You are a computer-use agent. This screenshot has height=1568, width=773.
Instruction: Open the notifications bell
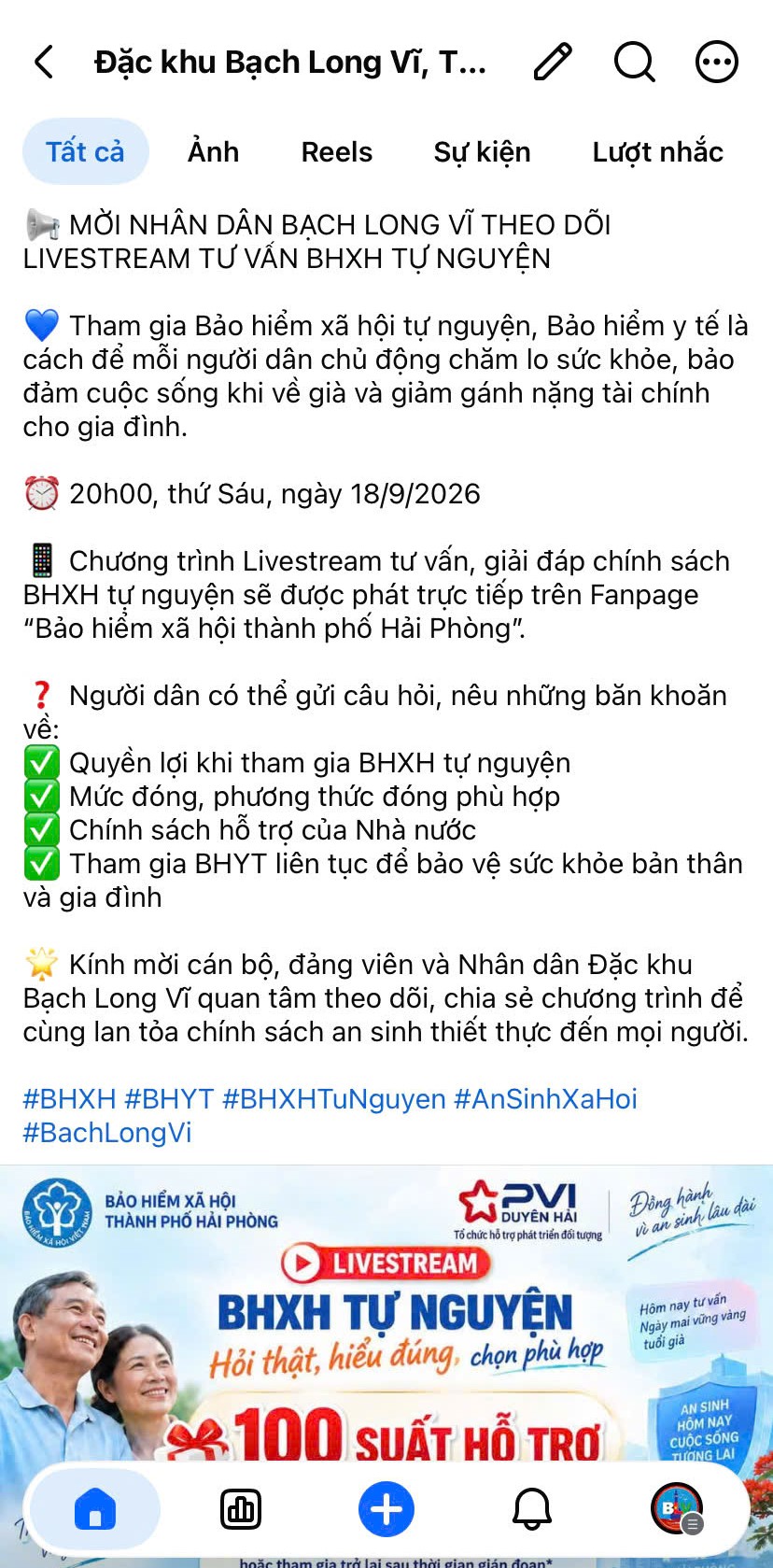point(532,1509)
